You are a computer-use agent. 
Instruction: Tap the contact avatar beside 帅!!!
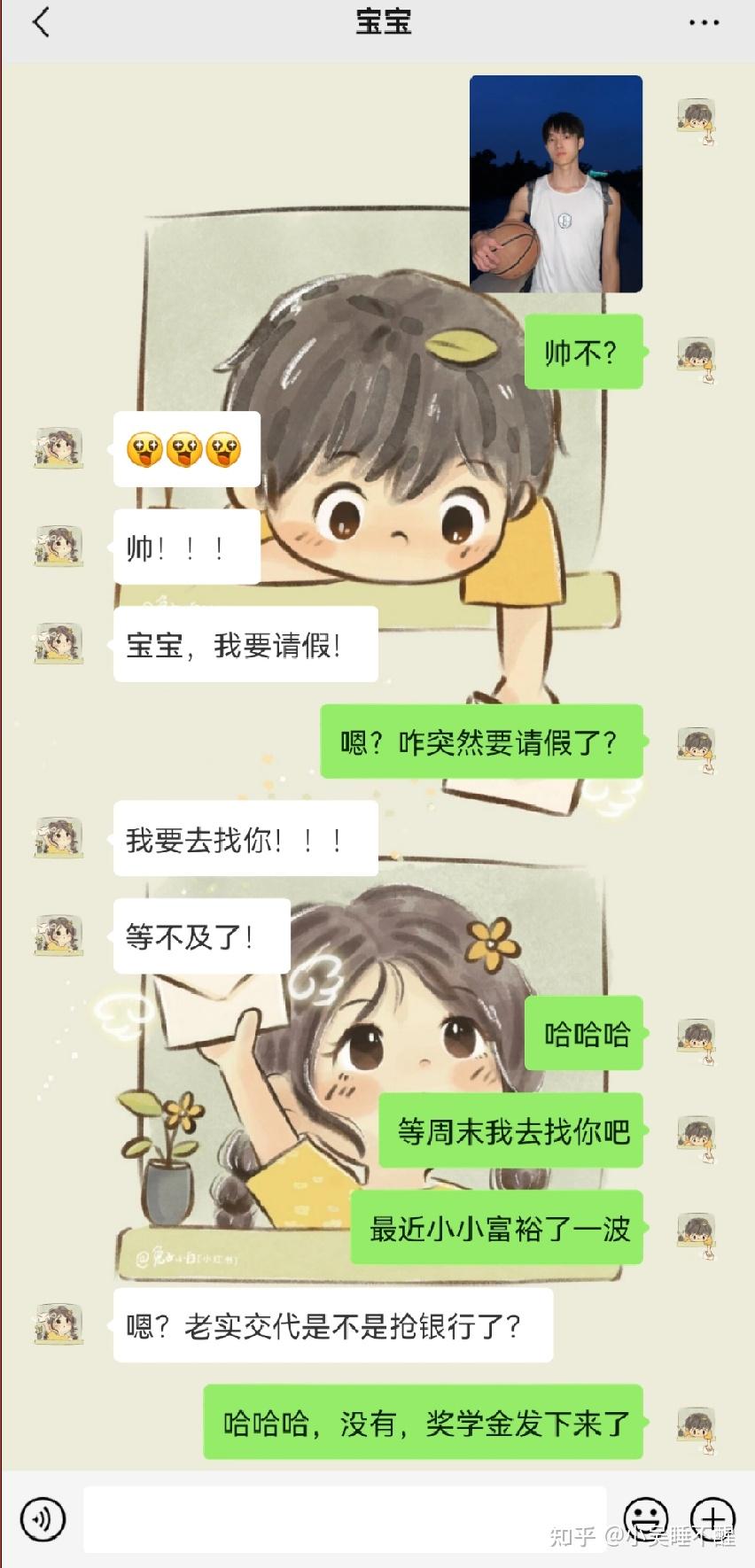pos(58,546)
